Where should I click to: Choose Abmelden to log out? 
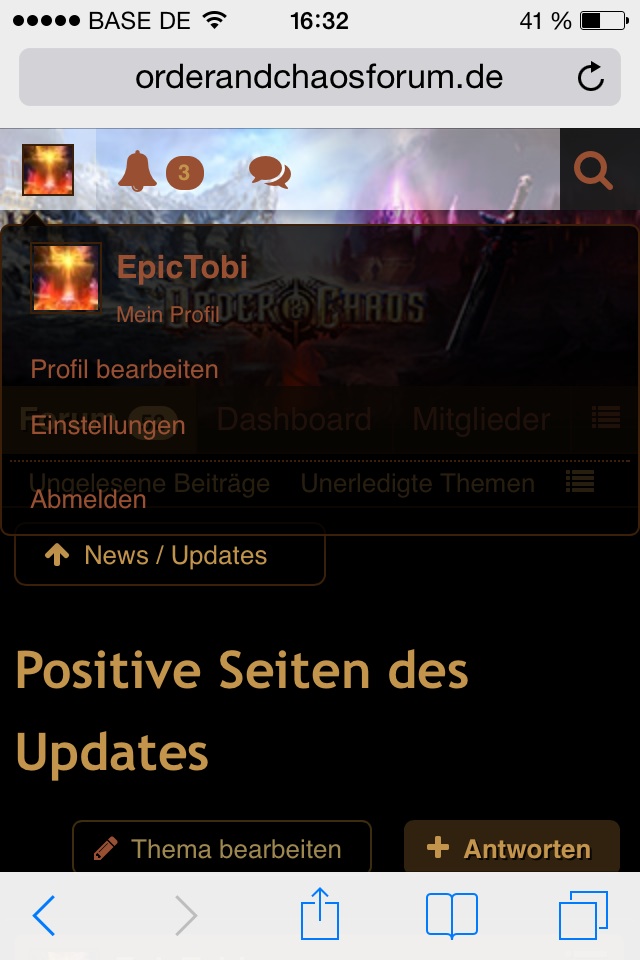[88, 499]
